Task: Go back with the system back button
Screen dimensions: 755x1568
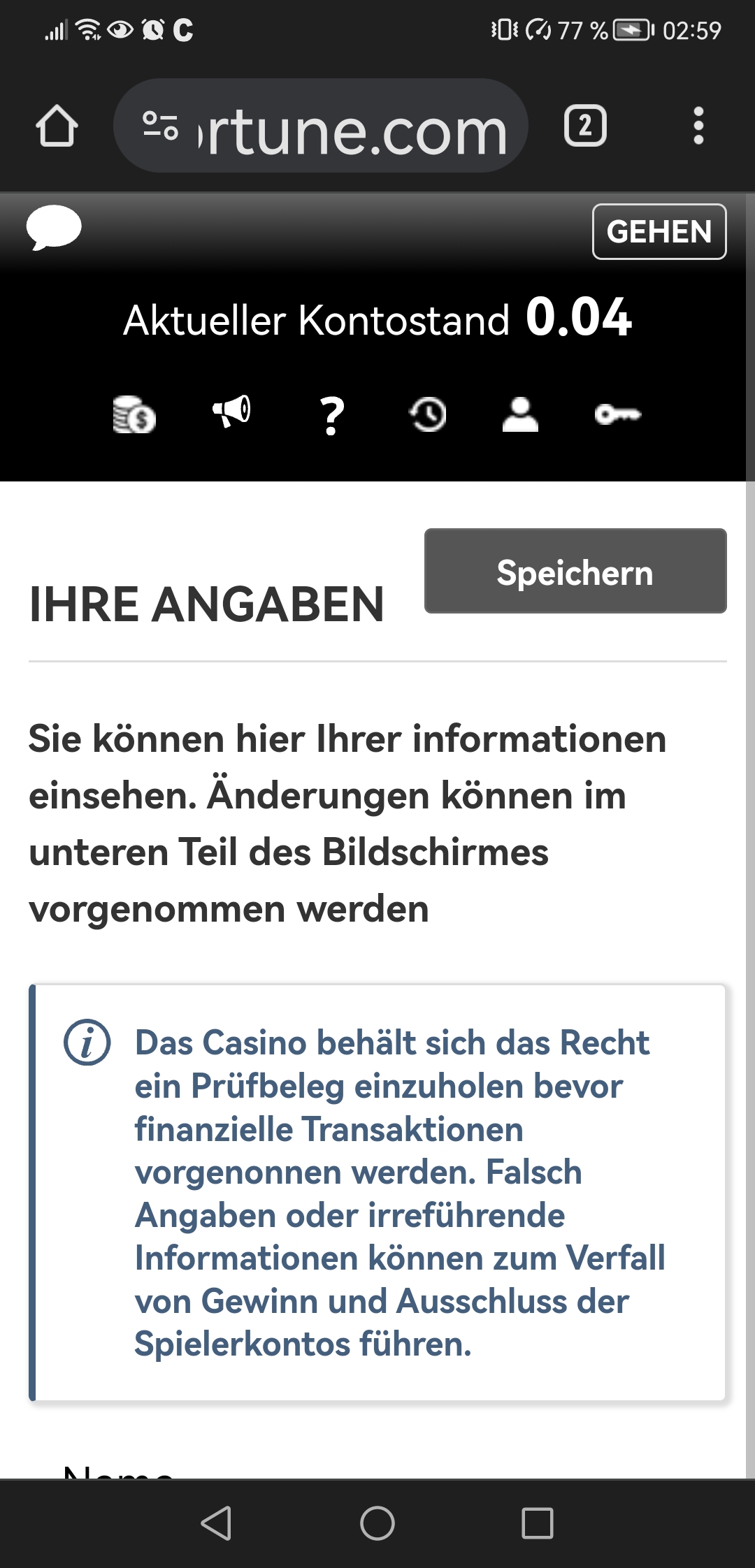Action: pos(217,1523)
